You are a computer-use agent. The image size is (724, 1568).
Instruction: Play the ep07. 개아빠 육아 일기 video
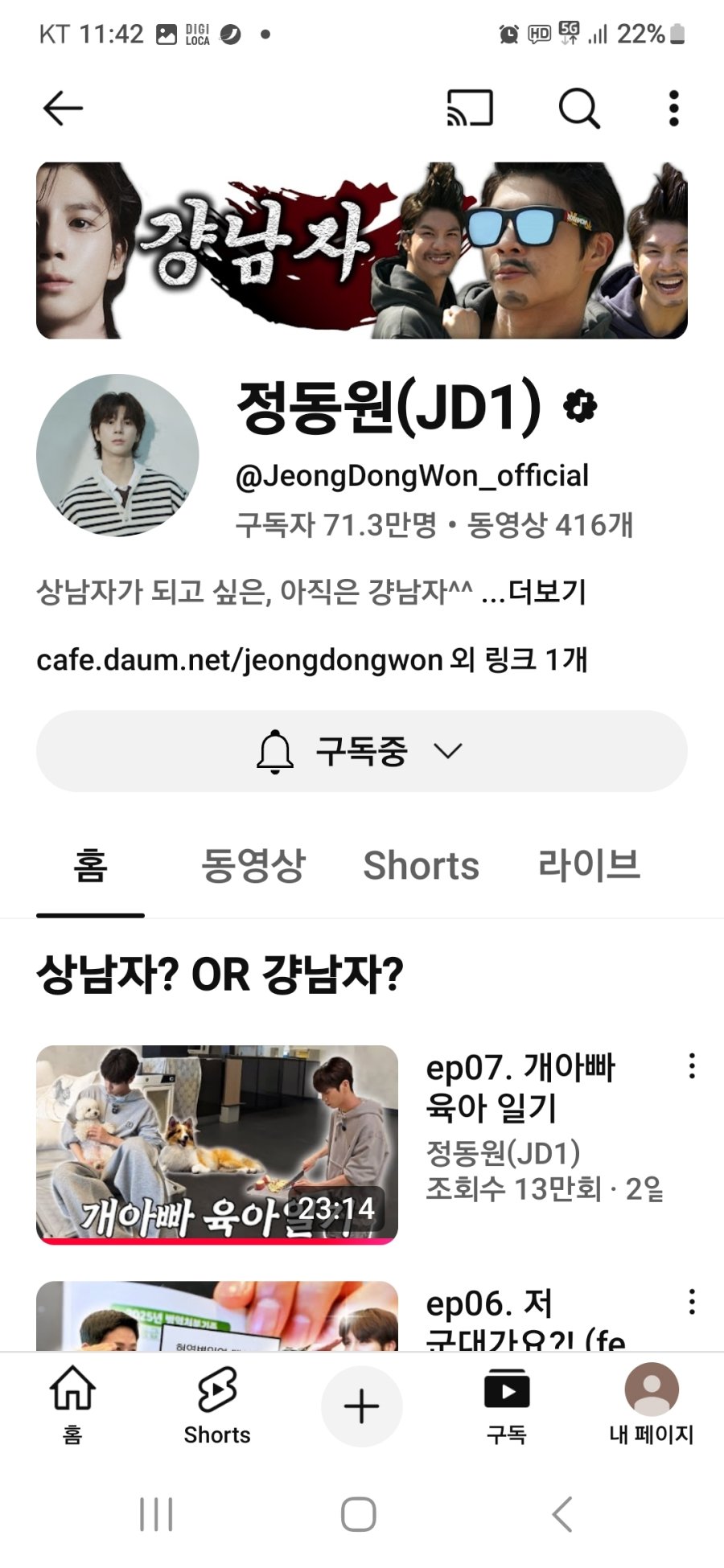pos(217,1144)
